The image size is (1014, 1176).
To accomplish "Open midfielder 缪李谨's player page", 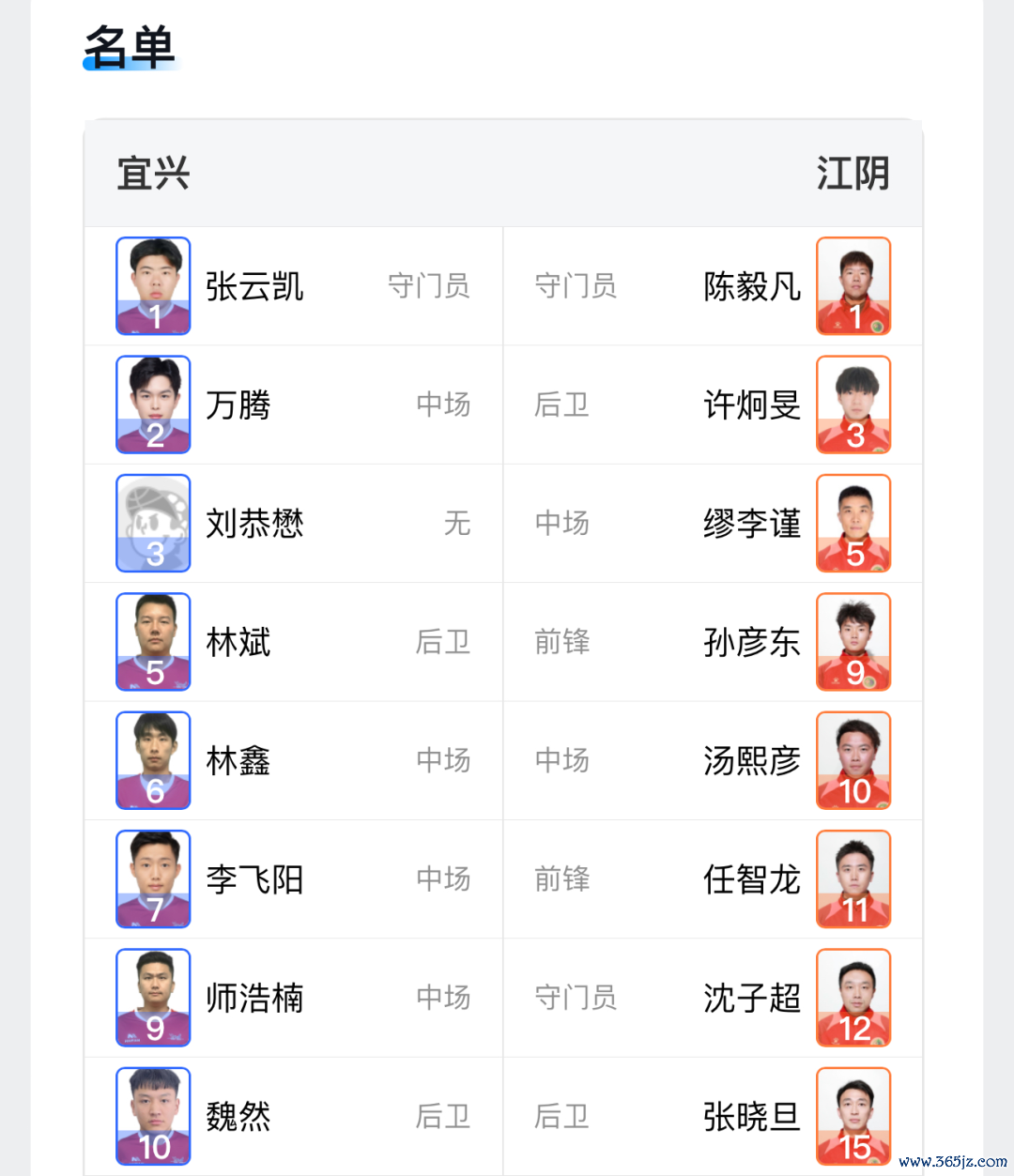I will [751, 523].
